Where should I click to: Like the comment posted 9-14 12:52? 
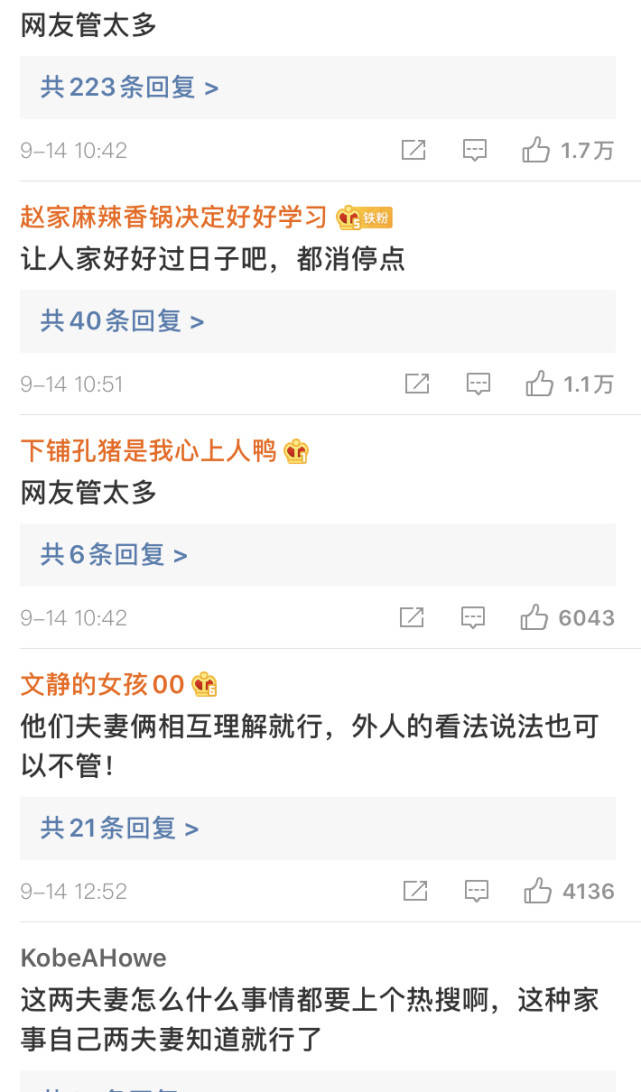tap(538, 891)
